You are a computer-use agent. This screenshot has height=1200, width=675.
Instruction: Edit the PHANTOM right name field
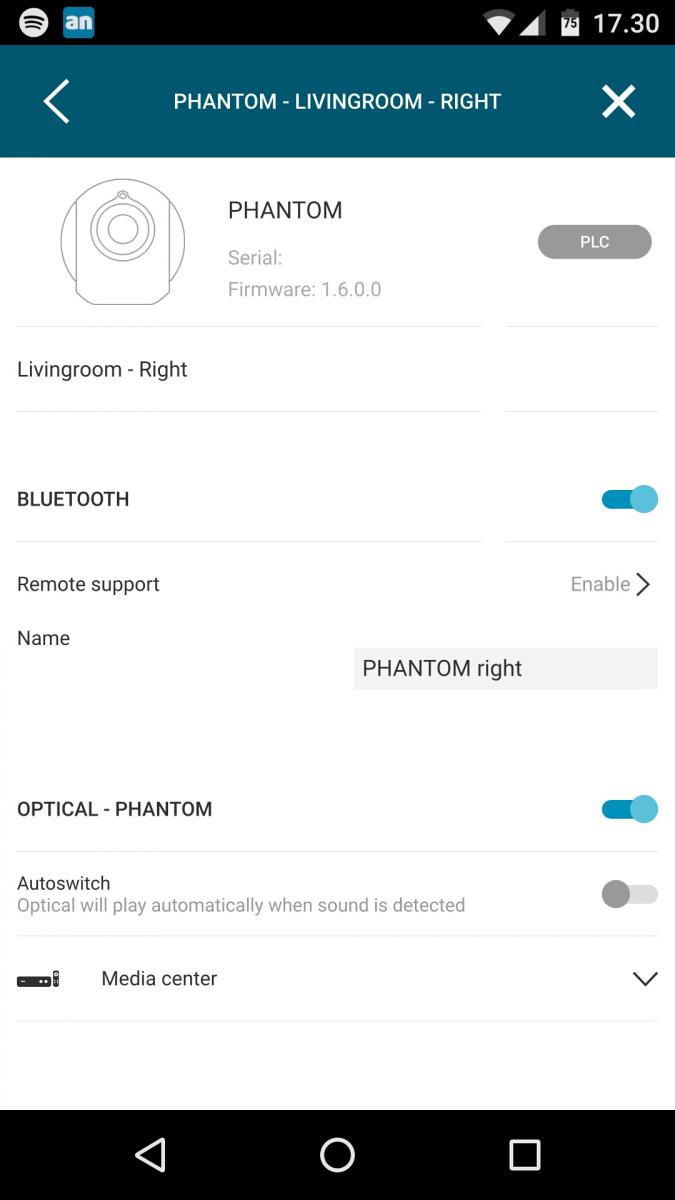[x=505, y=668]
